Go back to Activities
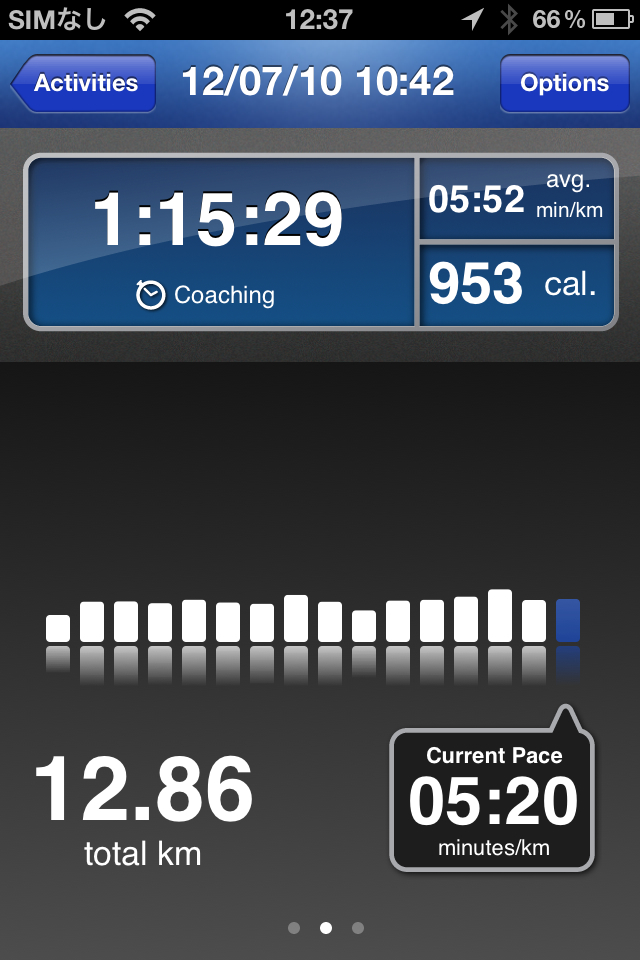This screenshot has width=640, height=960. coord(84,83)
